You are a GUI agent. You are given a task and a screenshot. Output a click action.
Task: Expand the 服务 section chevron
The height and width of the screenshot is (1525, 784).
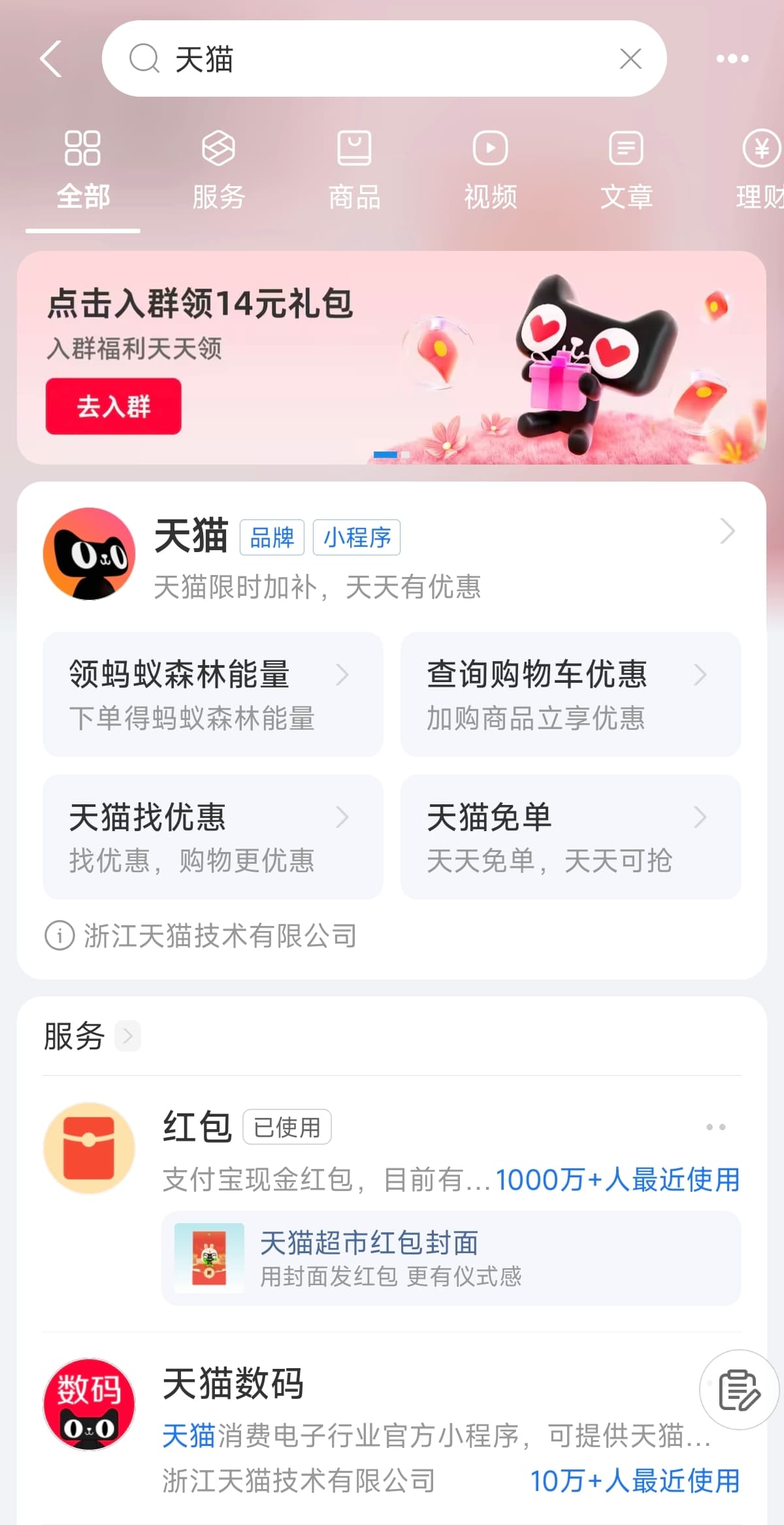[127, 1036]
